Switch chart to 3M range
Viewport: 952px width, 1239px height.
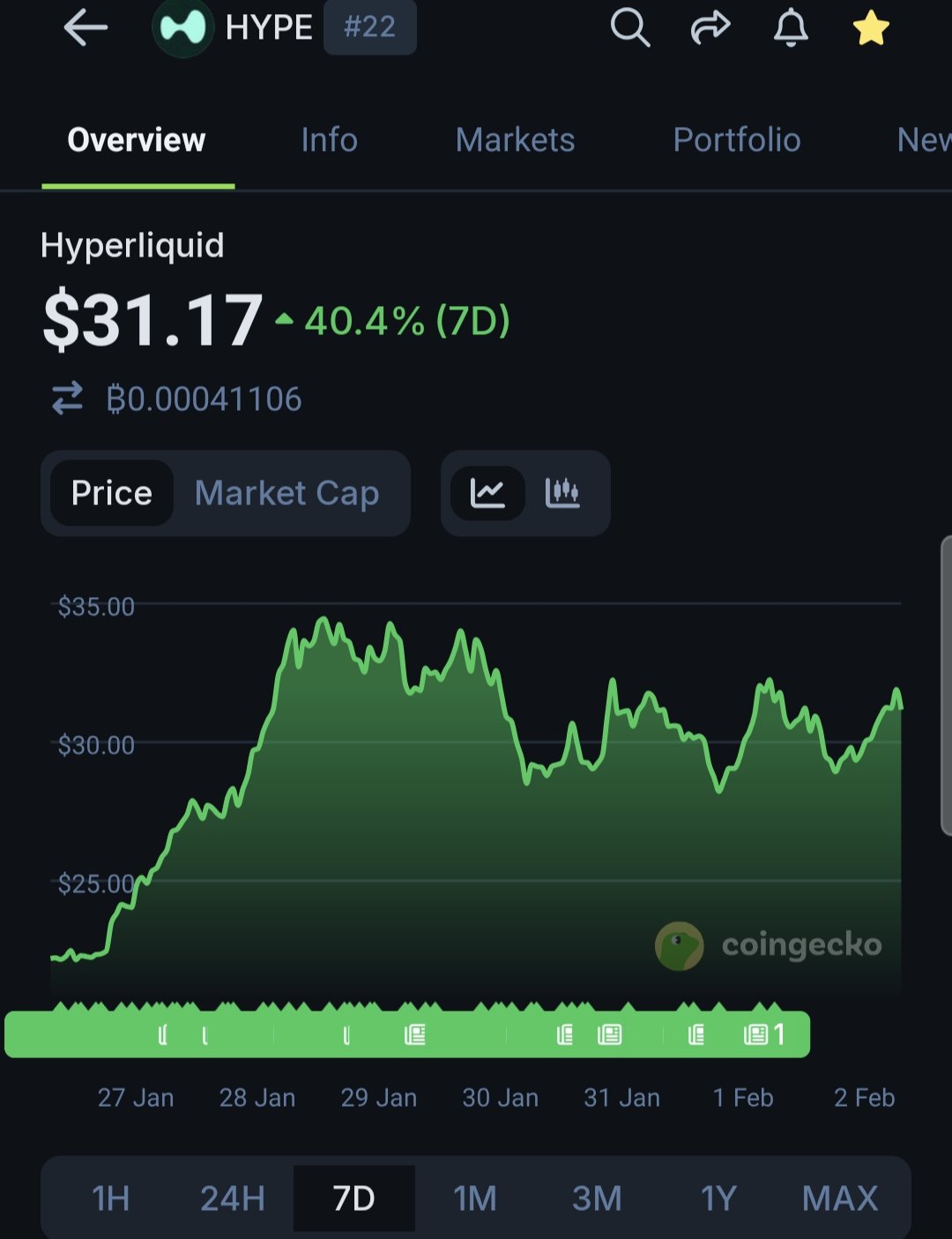(x=597, y=1198)
